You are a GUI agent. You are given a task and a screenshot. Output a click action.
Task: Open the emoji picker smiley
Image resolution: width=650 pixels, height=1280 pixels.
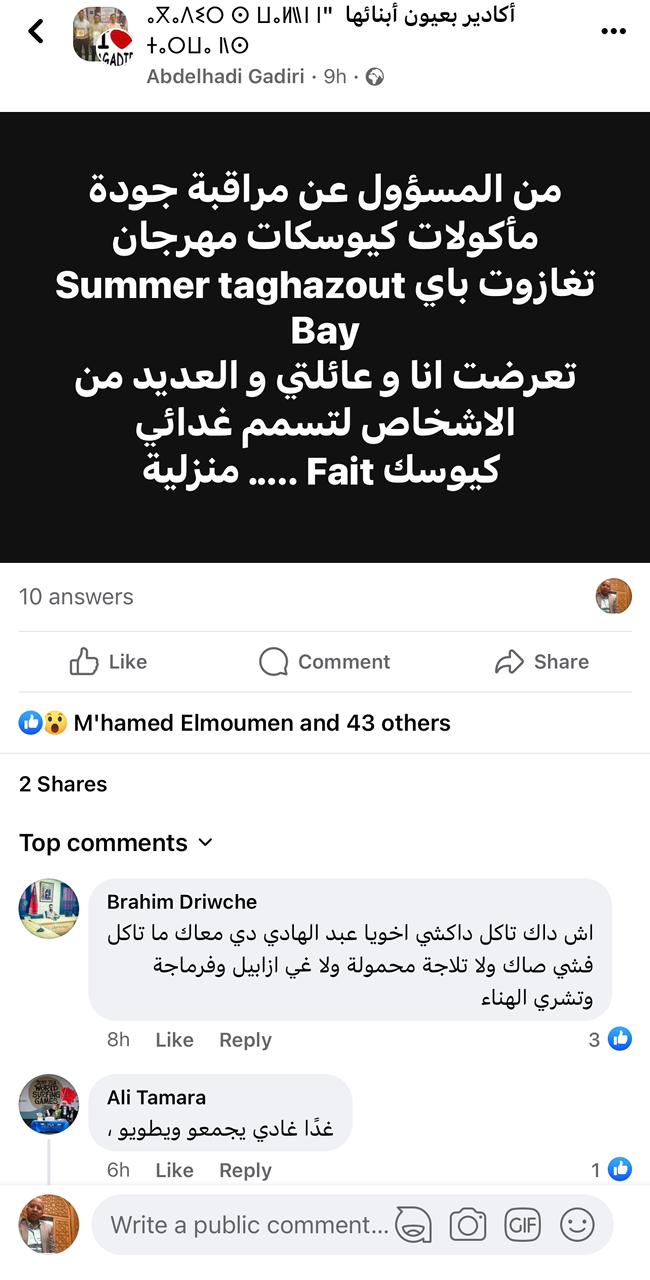pos(577,1224)
